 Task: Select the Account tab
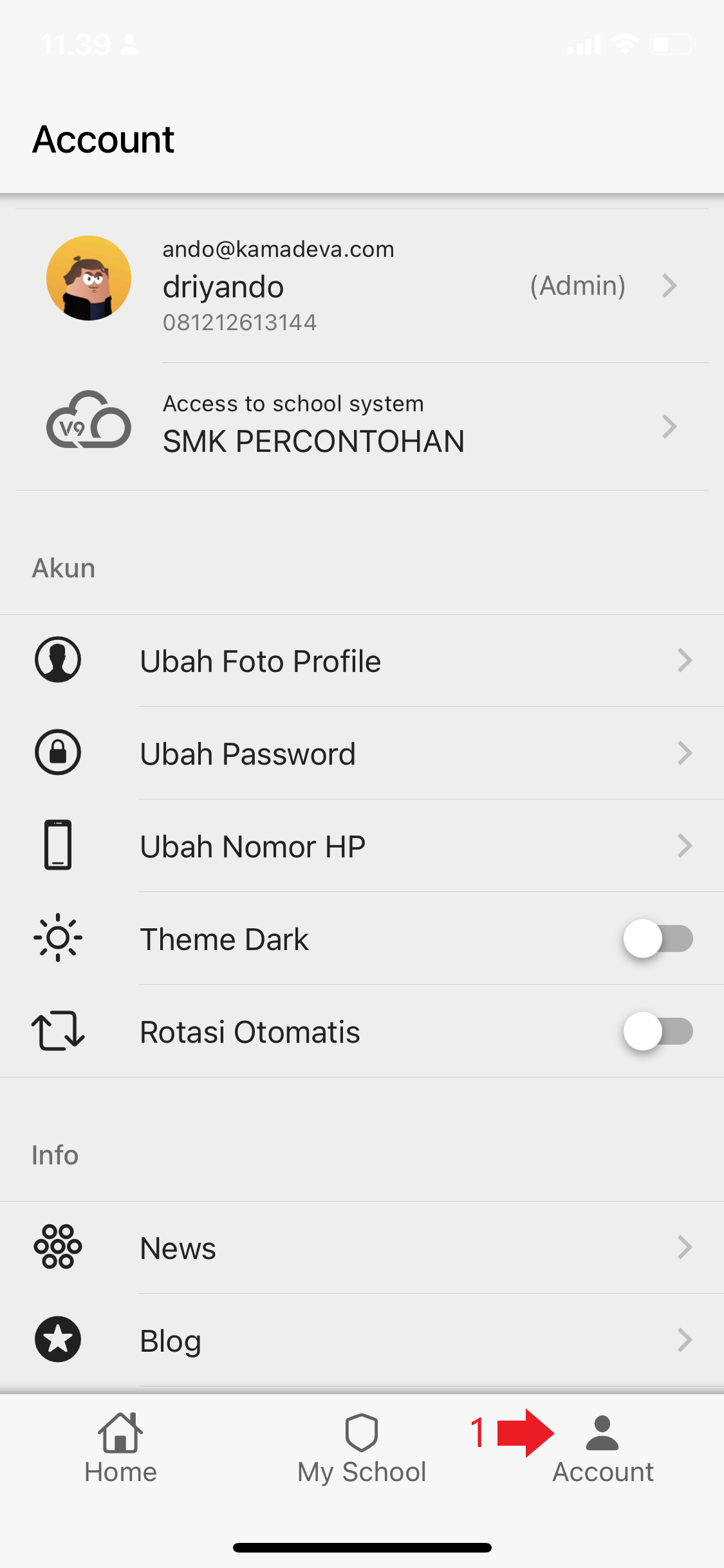(x=602, y=1450)
